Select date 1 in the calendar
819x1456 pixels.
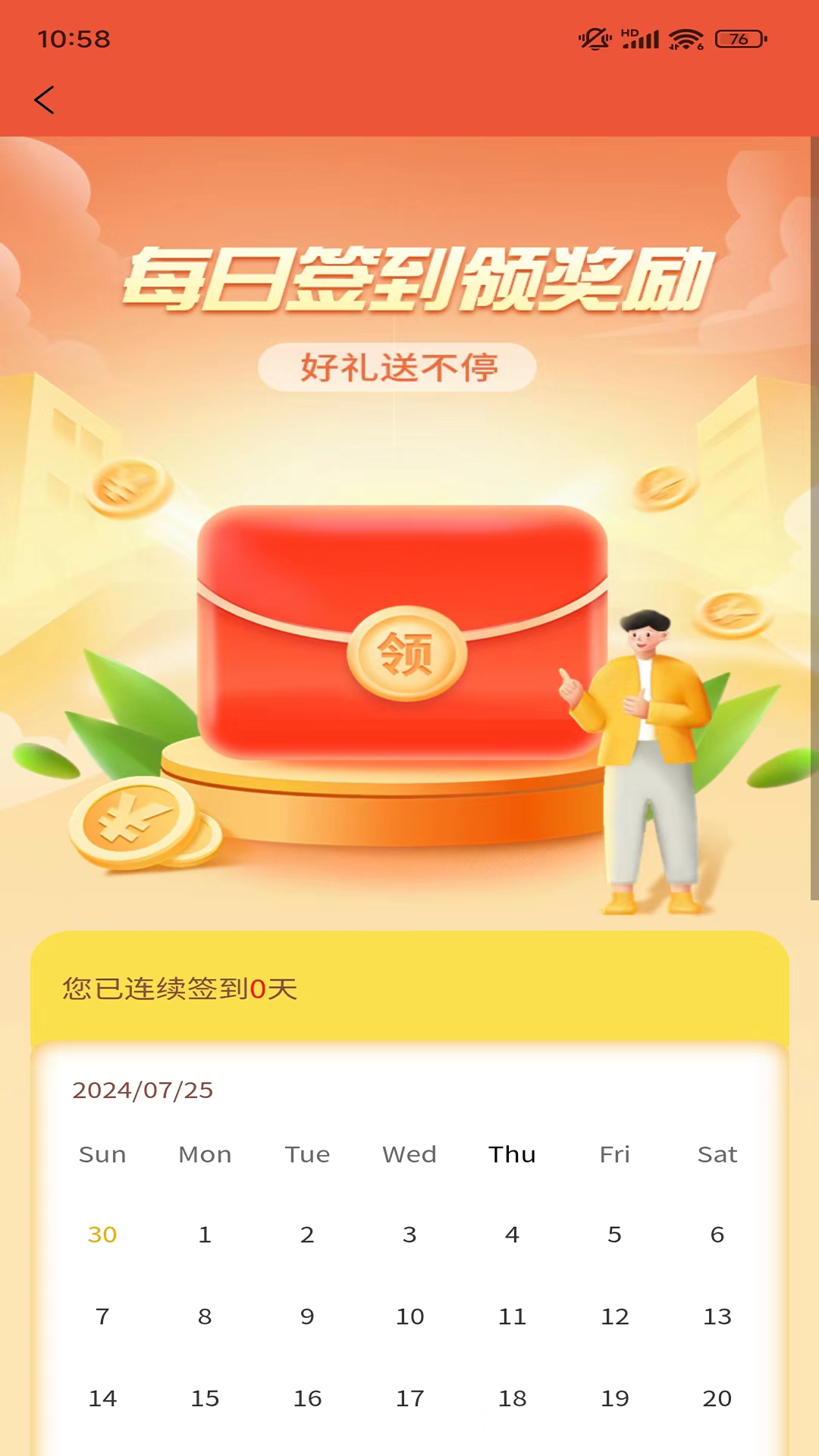(205, 1235)
